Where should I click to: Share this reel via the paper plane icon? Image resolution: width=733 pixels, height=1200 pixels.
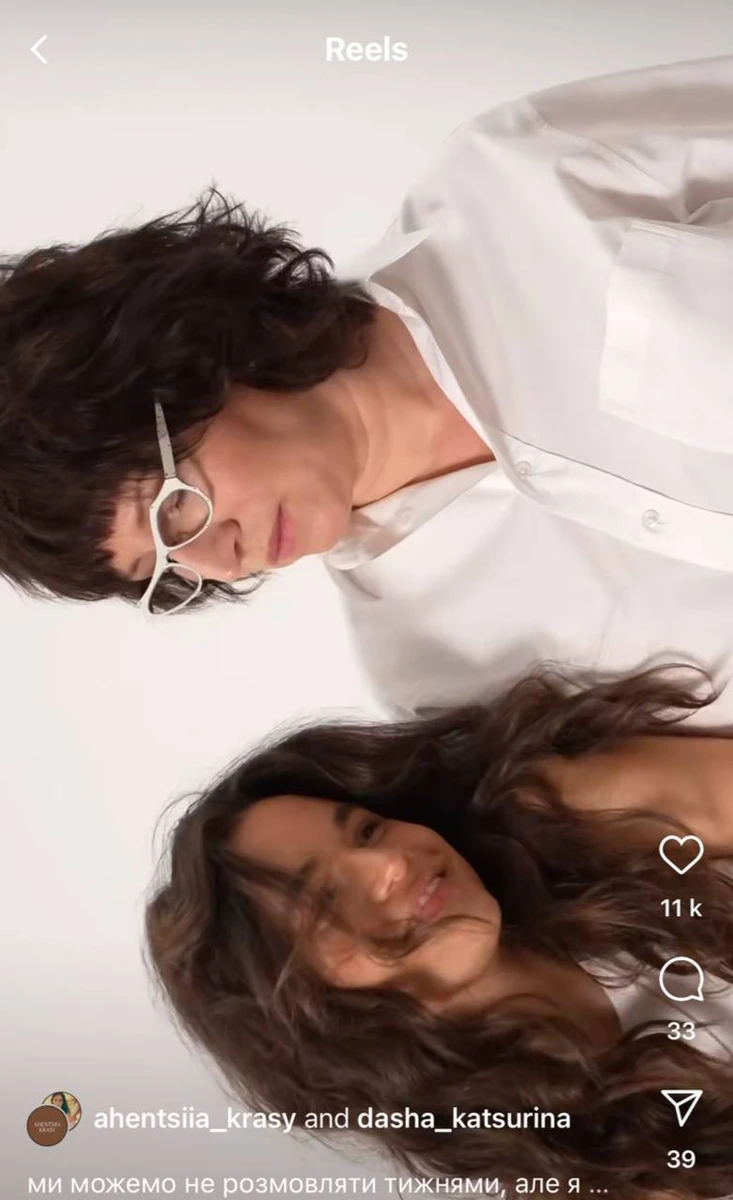(681, 1108)
